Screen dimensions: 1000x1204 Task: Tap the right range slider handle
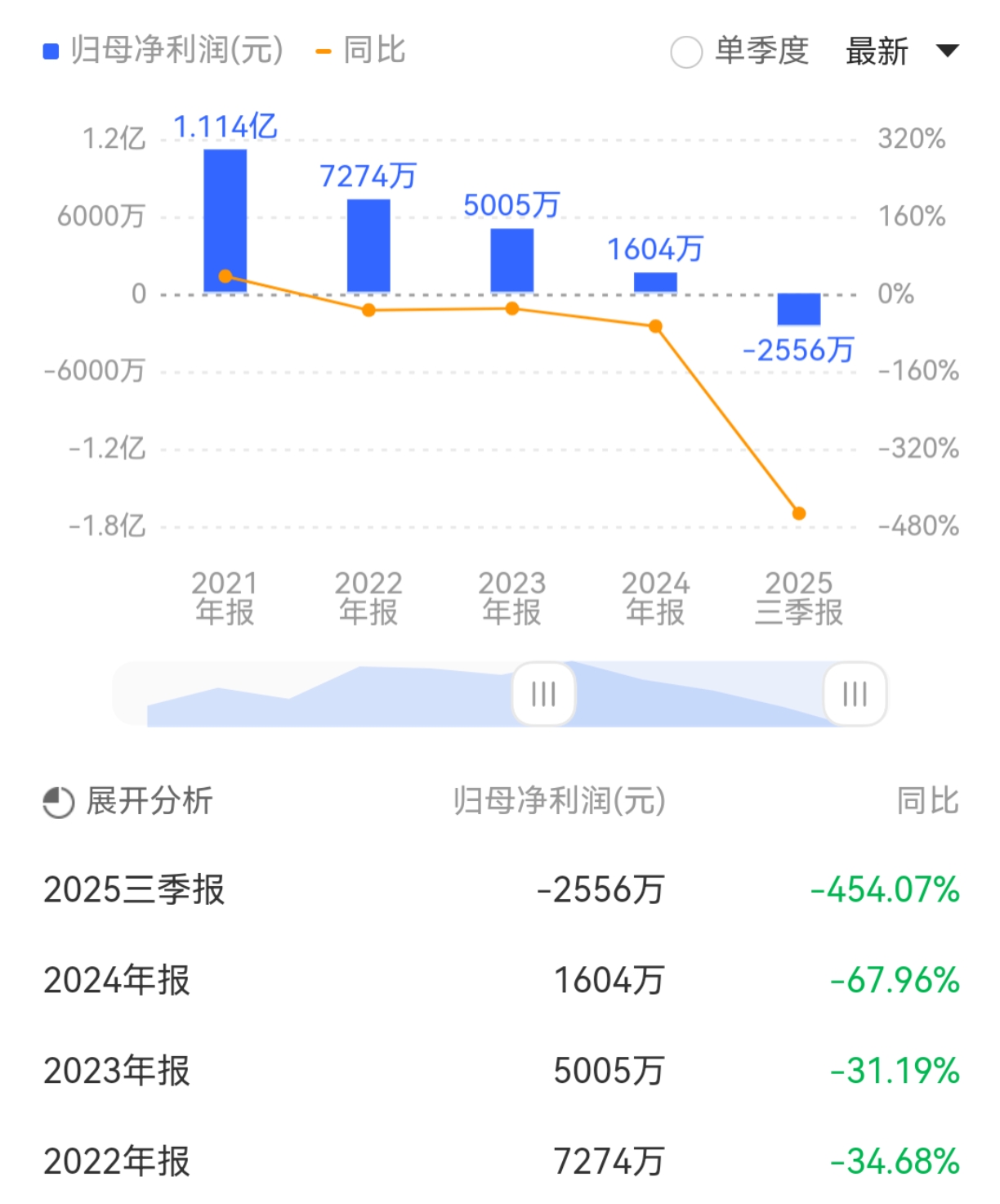(x=855, y=694)
